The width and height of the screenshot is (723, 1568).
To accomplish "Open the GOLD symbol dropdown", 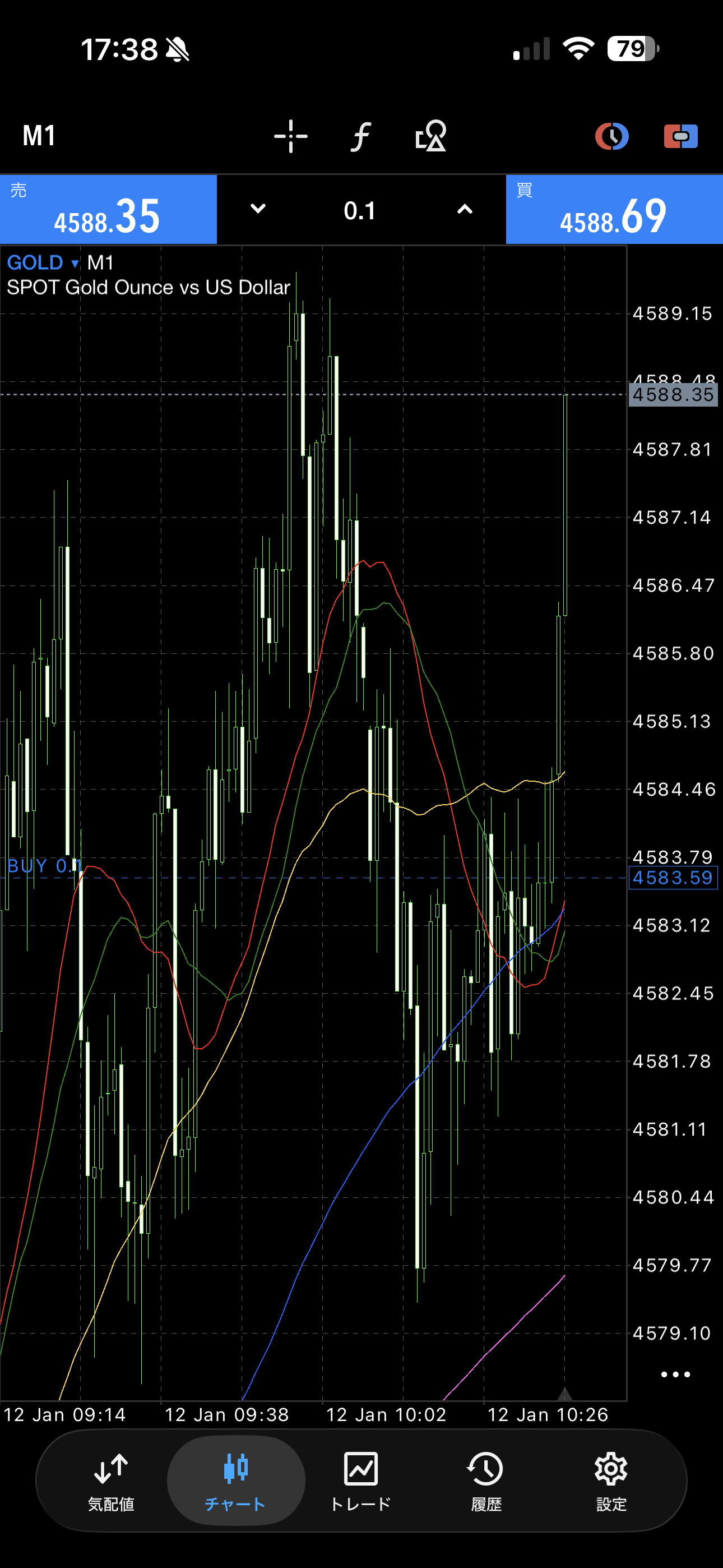I will (x=43, y=263).
